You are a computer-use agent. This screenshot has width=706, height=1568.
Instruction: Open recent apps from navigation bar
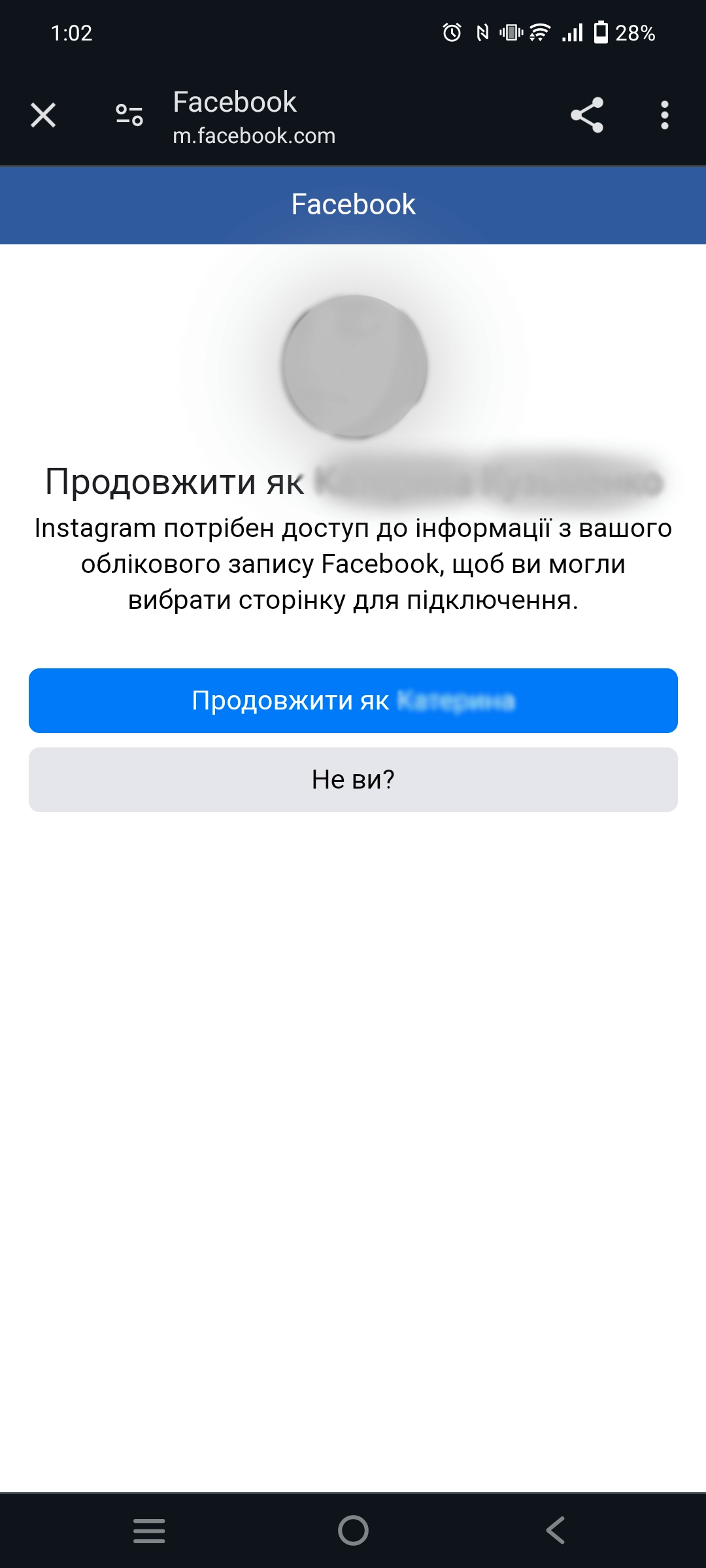(149, 1530)
